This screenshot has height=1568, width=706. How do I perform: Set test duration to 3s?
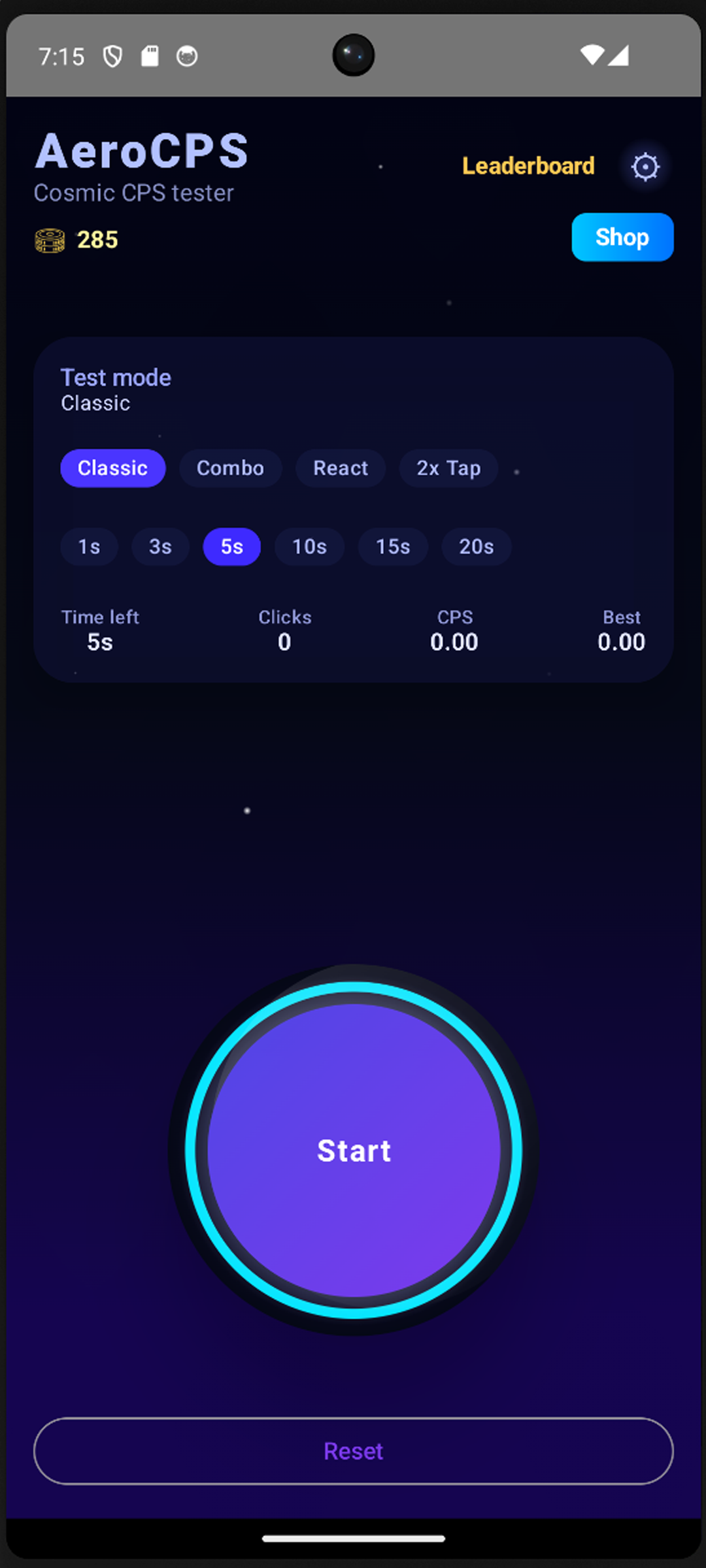[x=160, y=547]
